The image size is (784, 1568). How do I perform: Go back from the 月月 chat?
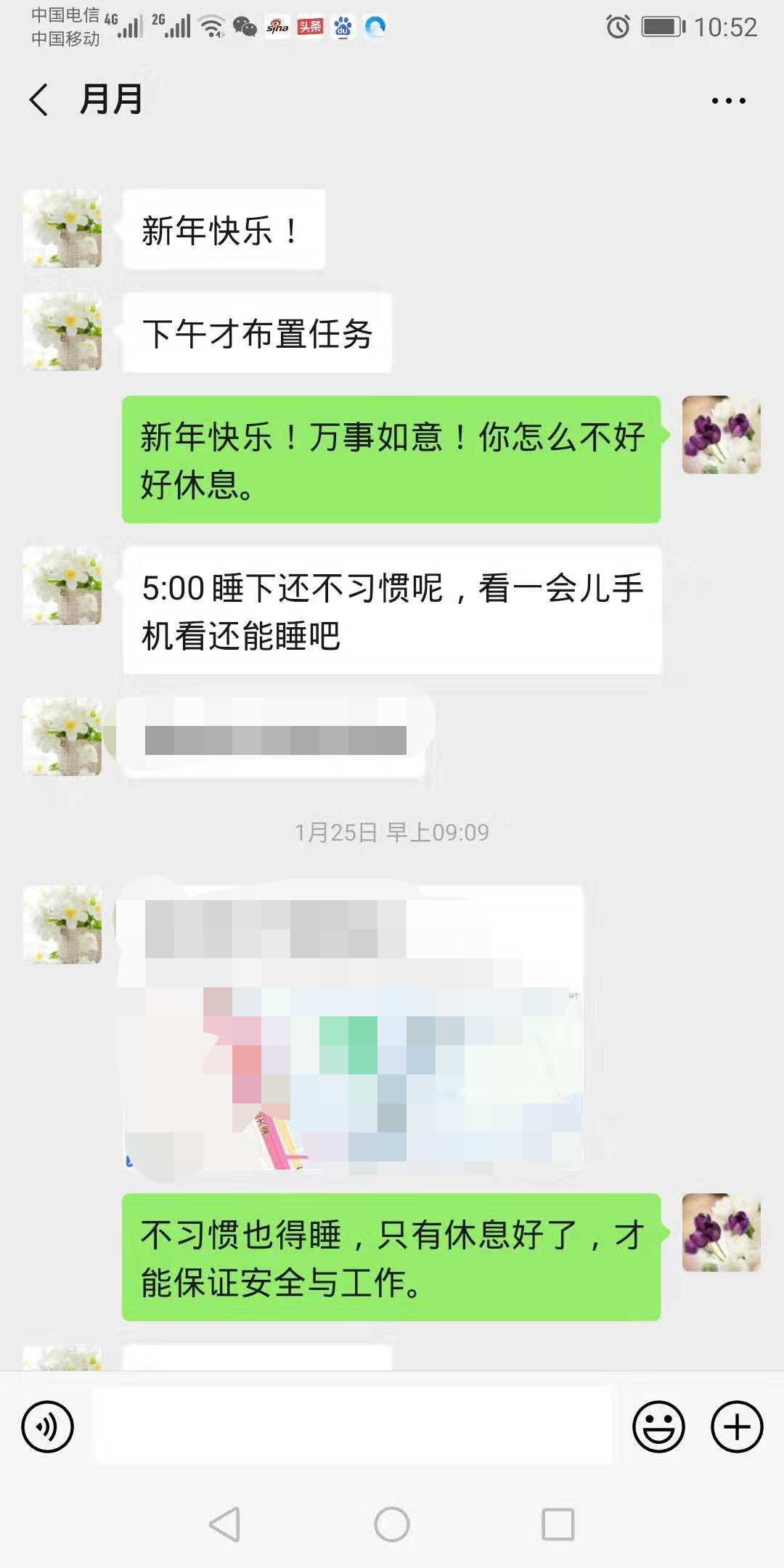coord(39,99)
